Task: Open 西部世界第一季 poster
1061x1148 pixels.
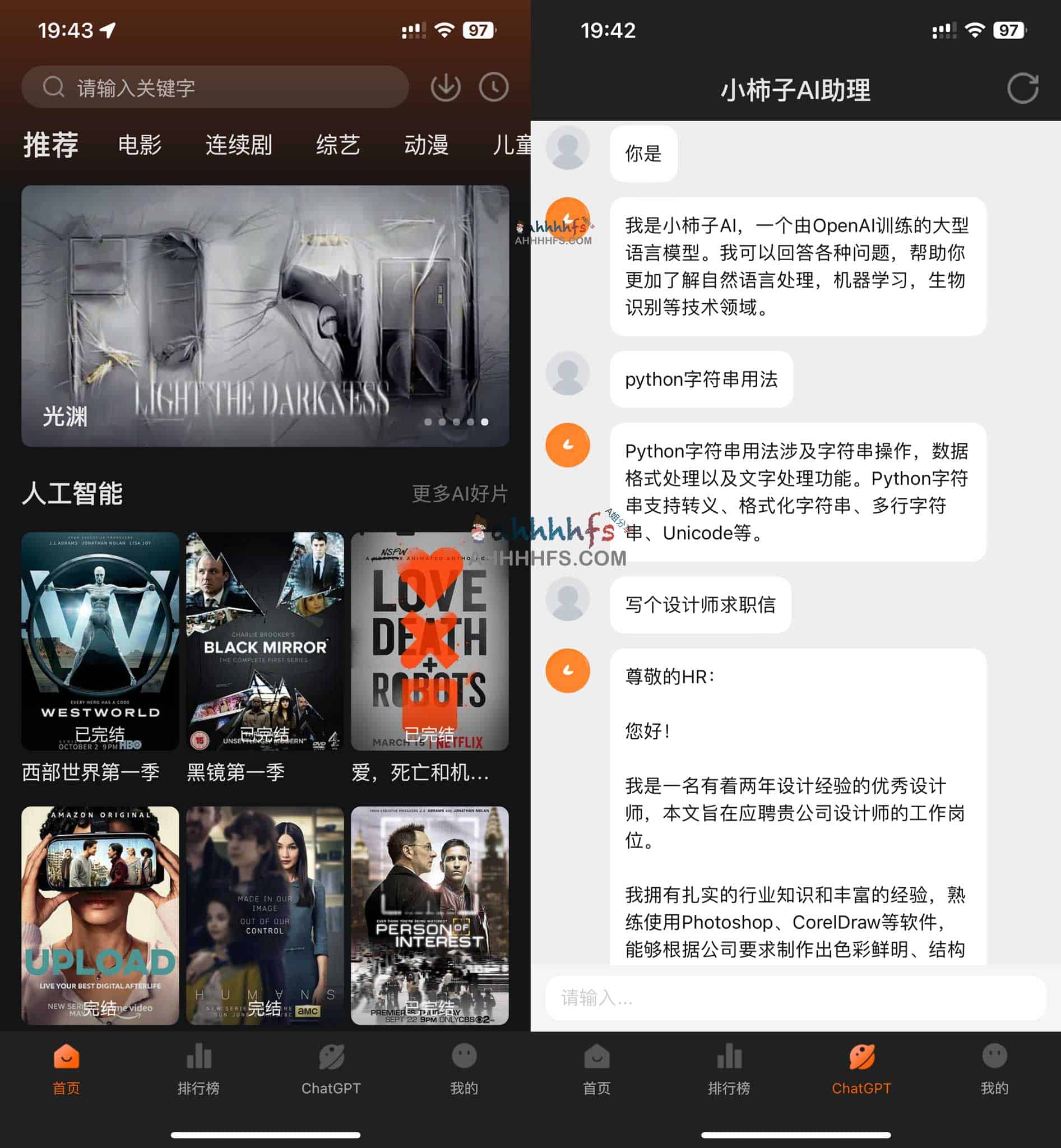Action: coord(100,641)
